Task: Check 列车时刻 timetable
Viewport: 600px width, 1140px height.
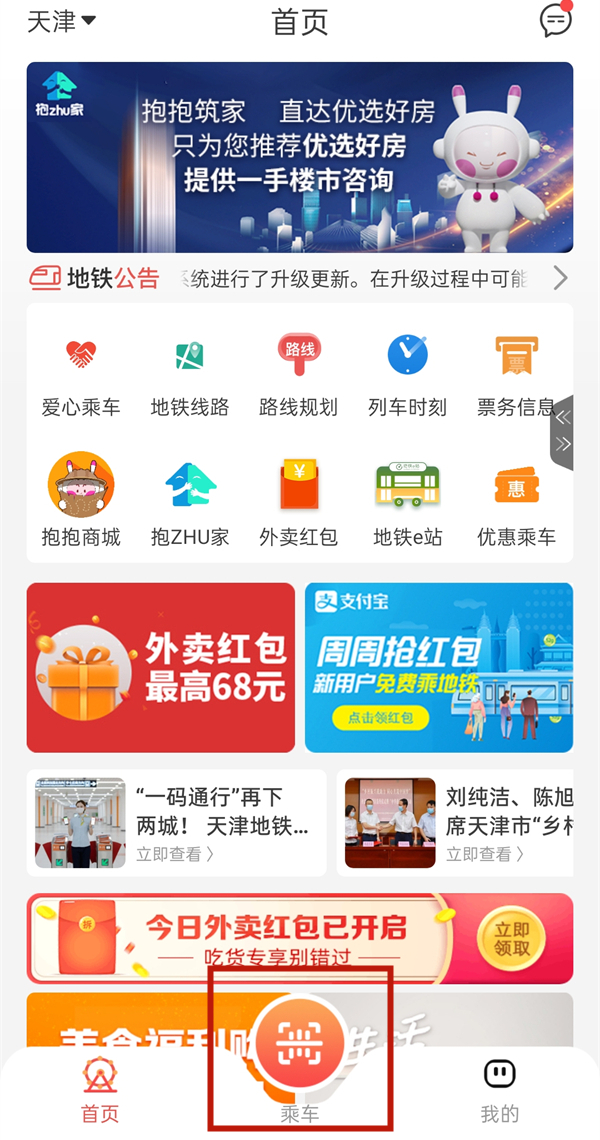Action: pos(407,375)
